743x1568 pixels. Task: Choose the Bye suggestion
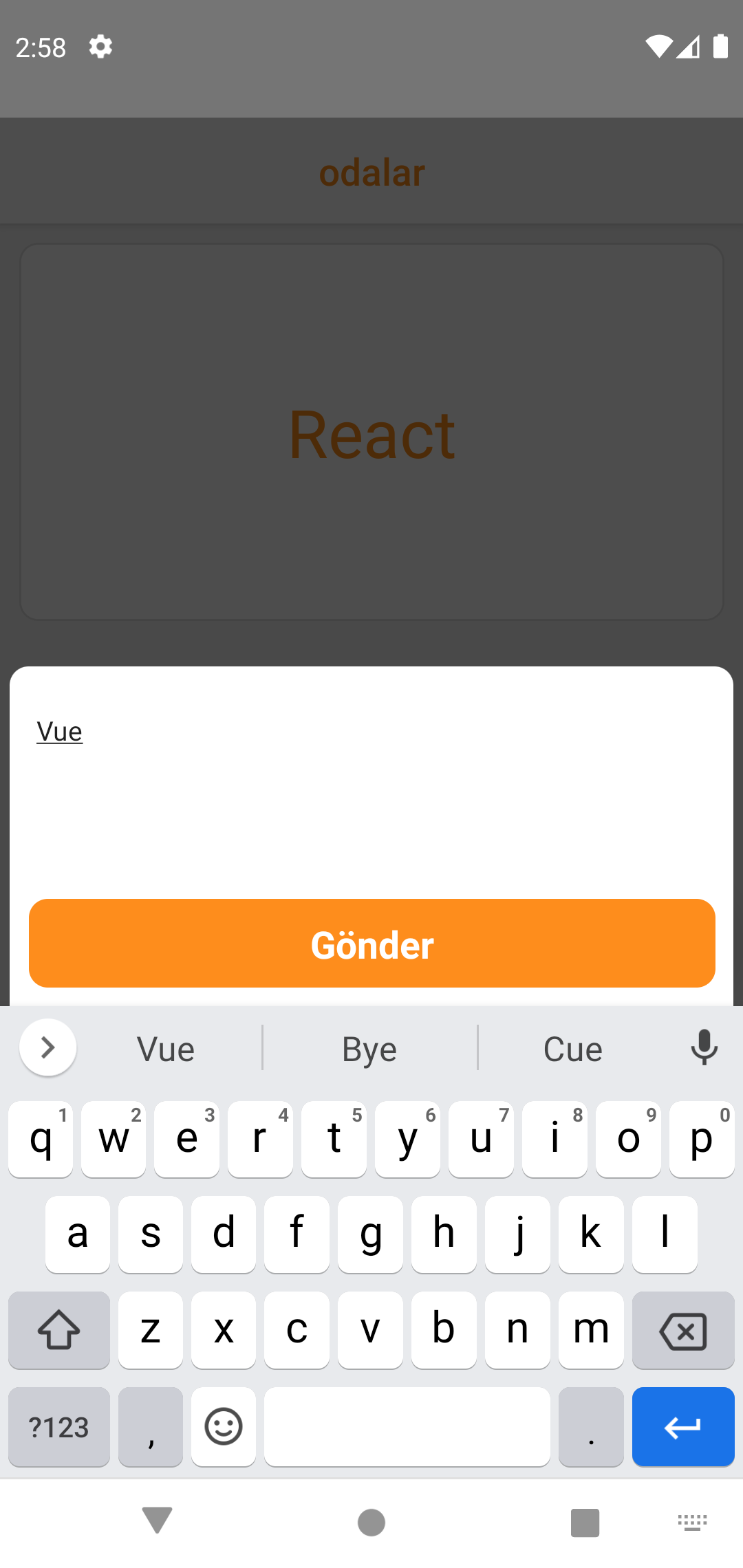[369, 1048]
